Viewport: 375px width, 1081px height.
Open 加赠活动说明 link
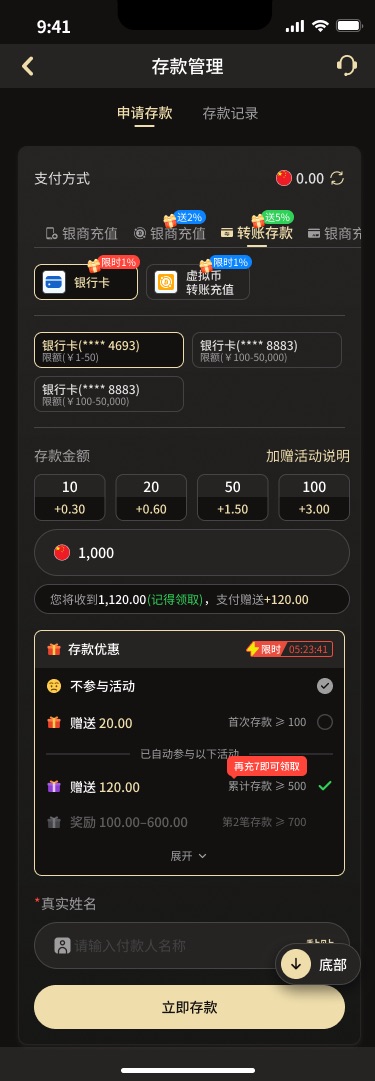coord(308,456)
